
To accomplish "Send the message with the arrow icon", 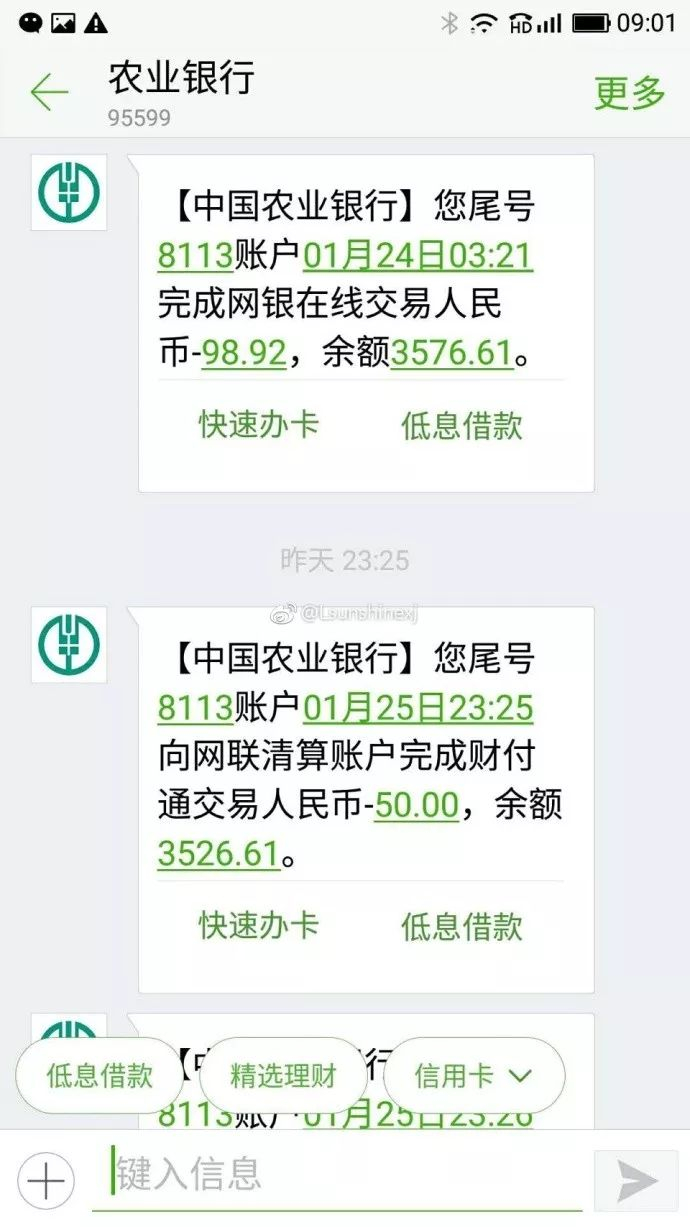I will point(636,1181).
